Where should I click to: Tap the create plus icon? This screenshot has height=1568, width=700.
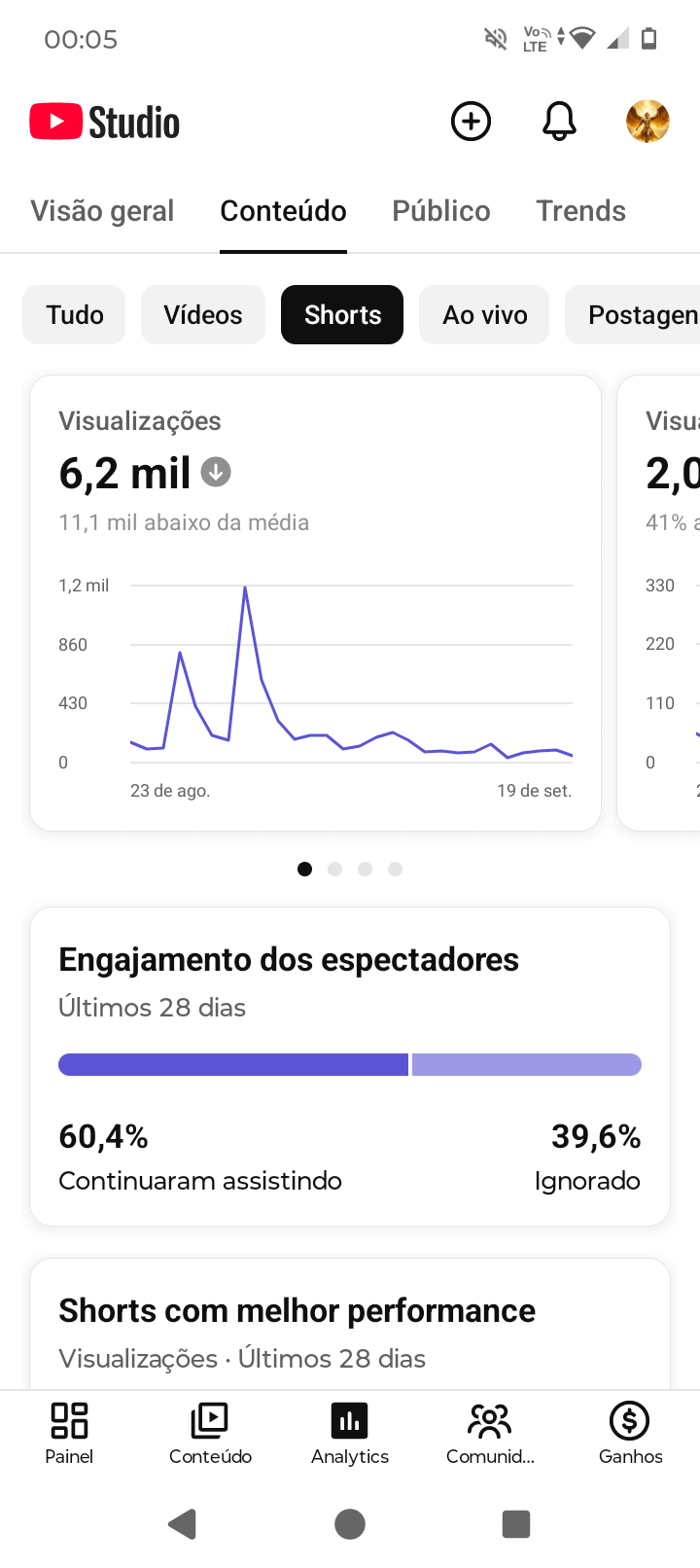[472, 122]
